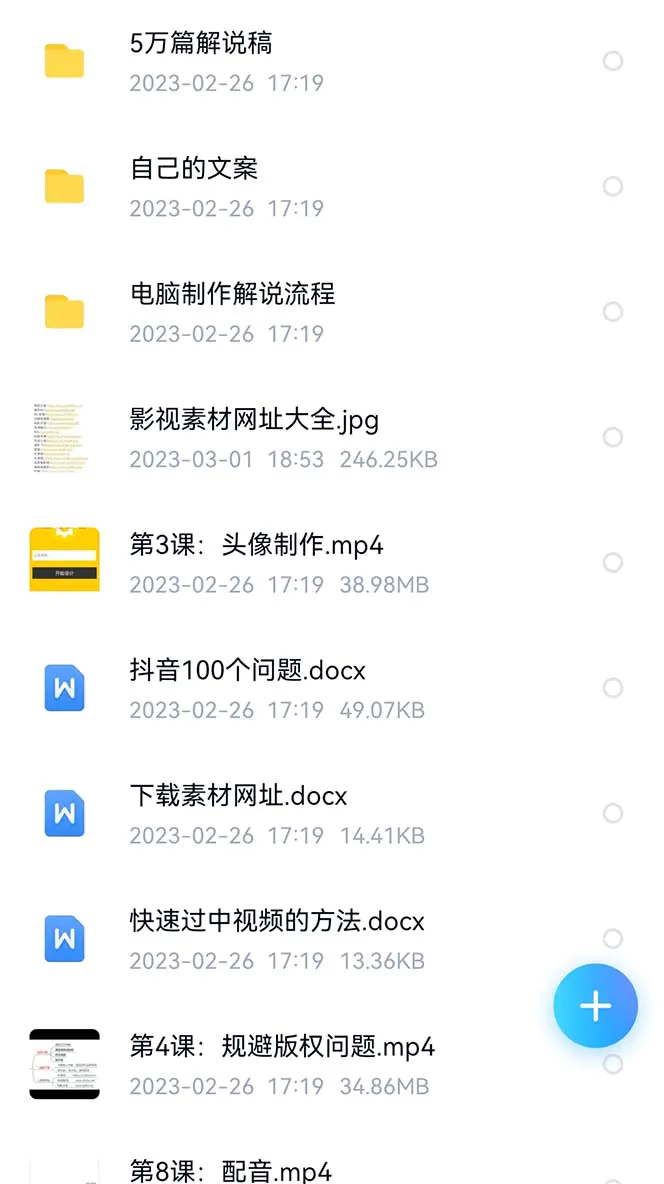Select the 自己的文案 folder checkbox

pyautogui.click(x=613, y=187)
